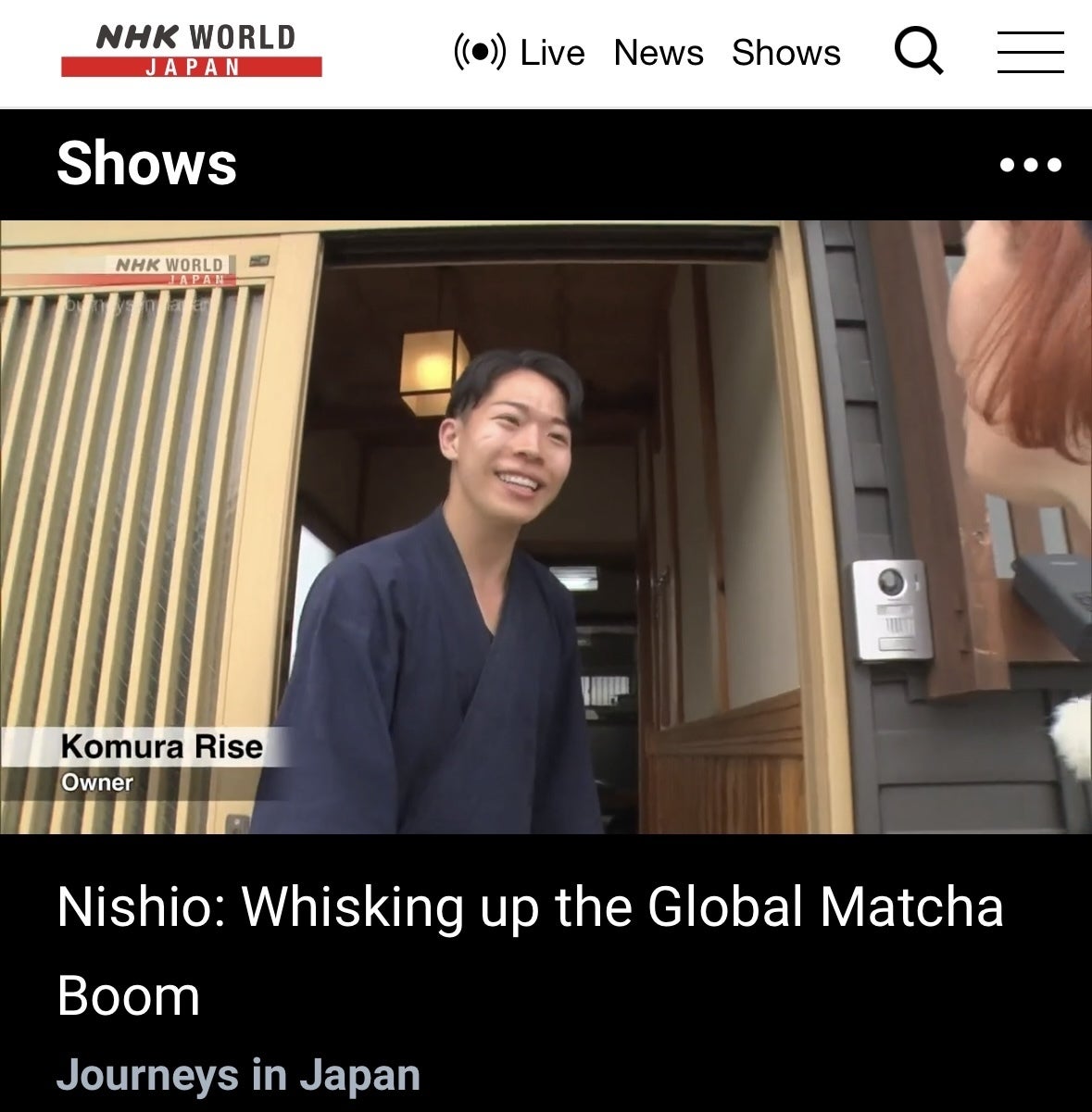The height and width of the screenshot is (1112, 1092).
Task: Open the search magnifier icon
Action: (919, 53)
